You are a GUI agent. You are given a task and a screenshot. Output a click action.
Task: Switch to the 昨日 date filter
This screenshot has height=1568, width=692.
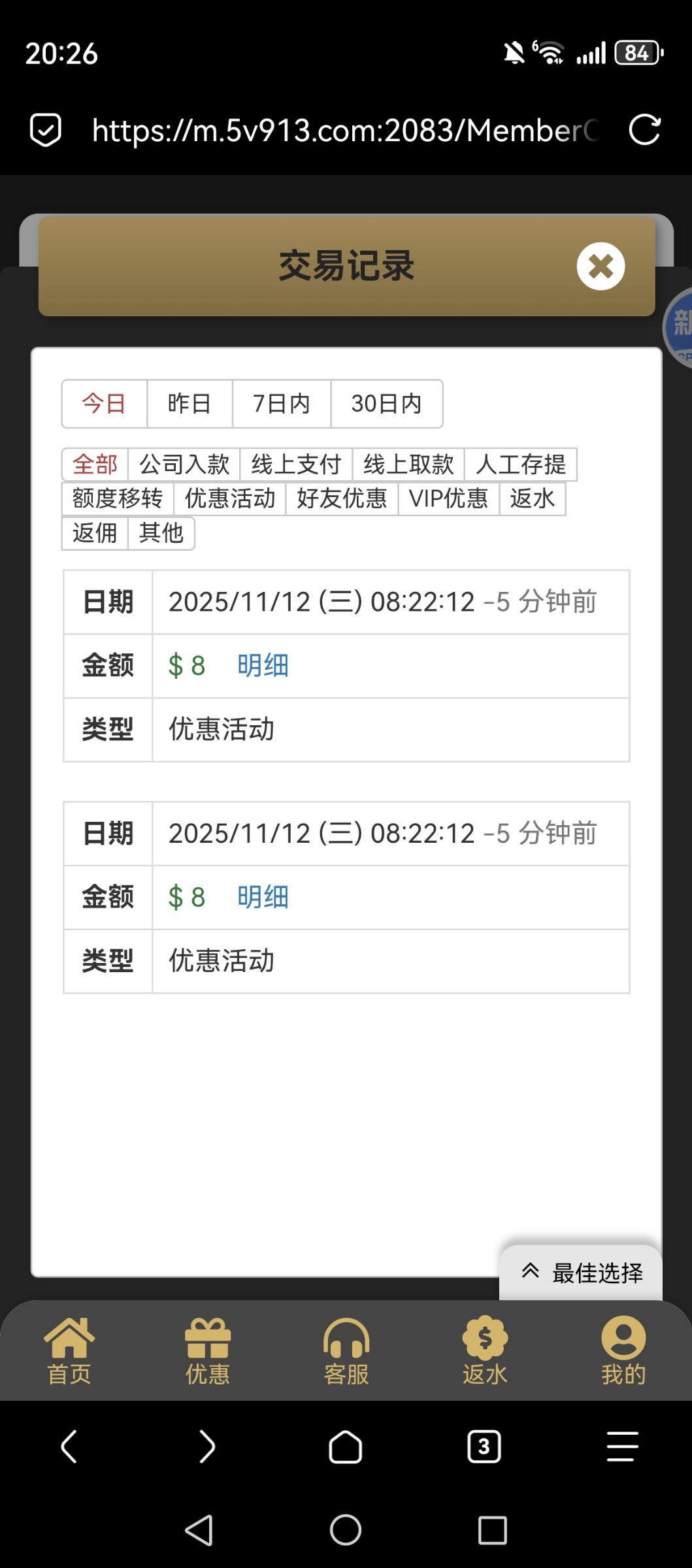(189, 404)
